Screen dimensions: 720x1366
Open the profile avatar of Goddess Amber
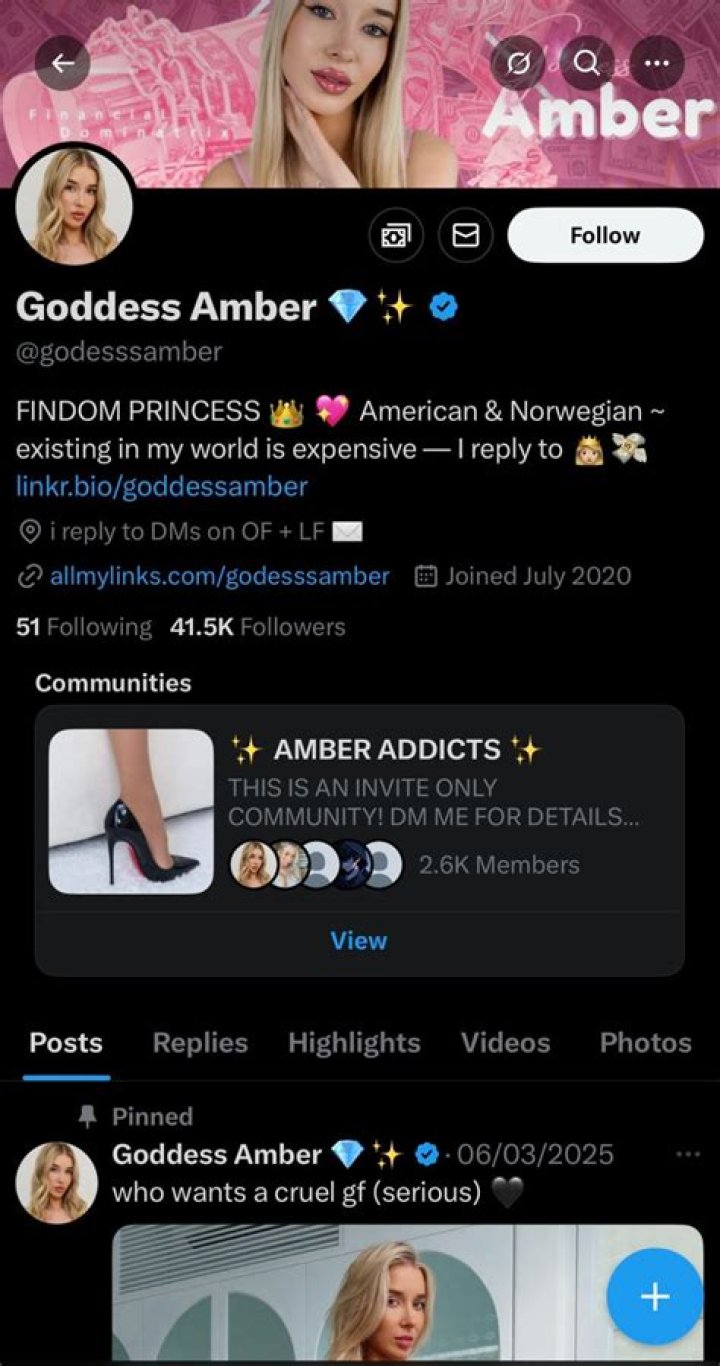click(x=74, y=204)
